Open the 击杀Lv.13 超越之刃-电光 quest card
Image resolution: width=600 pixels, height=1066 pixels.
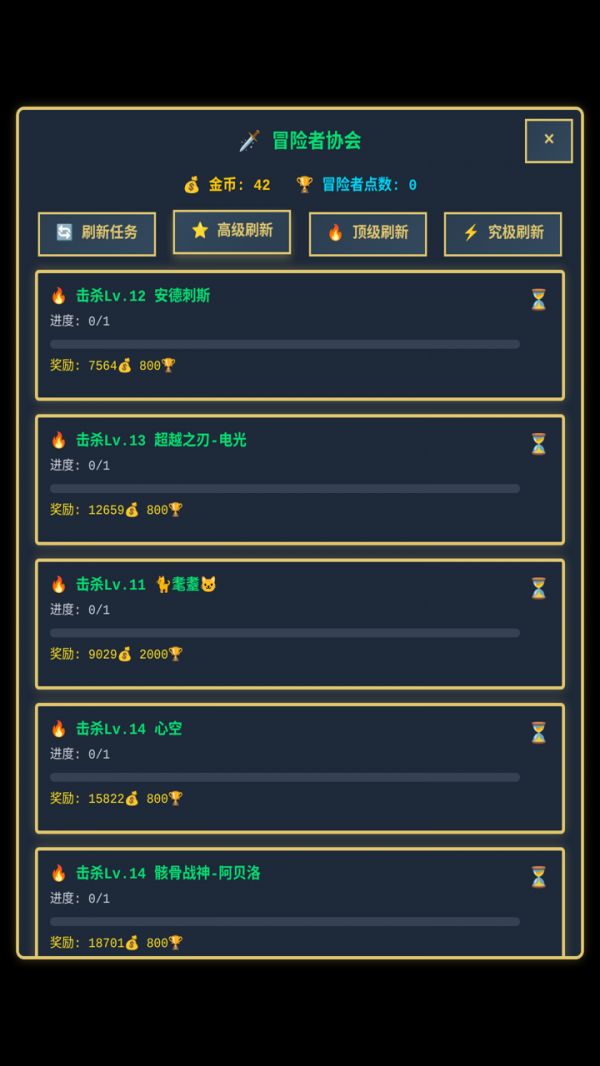click(299, 479)
